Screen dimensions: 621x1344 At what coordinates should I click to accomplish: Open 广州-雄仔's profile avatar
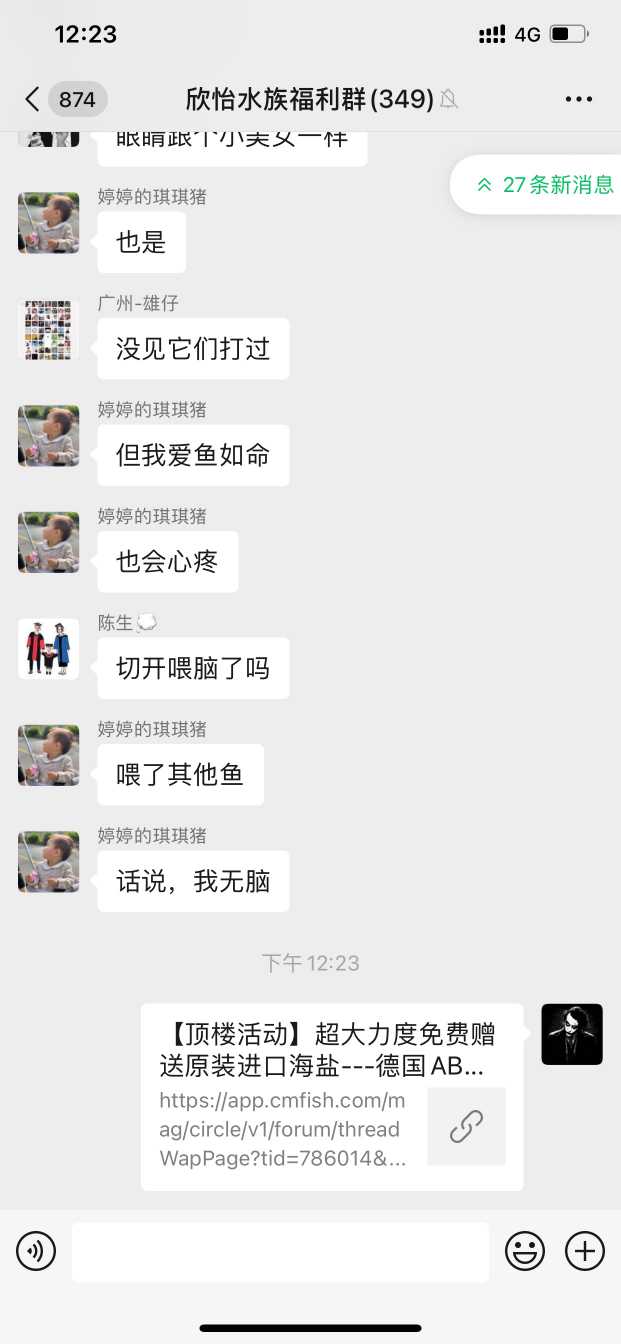tap(48, 330)
